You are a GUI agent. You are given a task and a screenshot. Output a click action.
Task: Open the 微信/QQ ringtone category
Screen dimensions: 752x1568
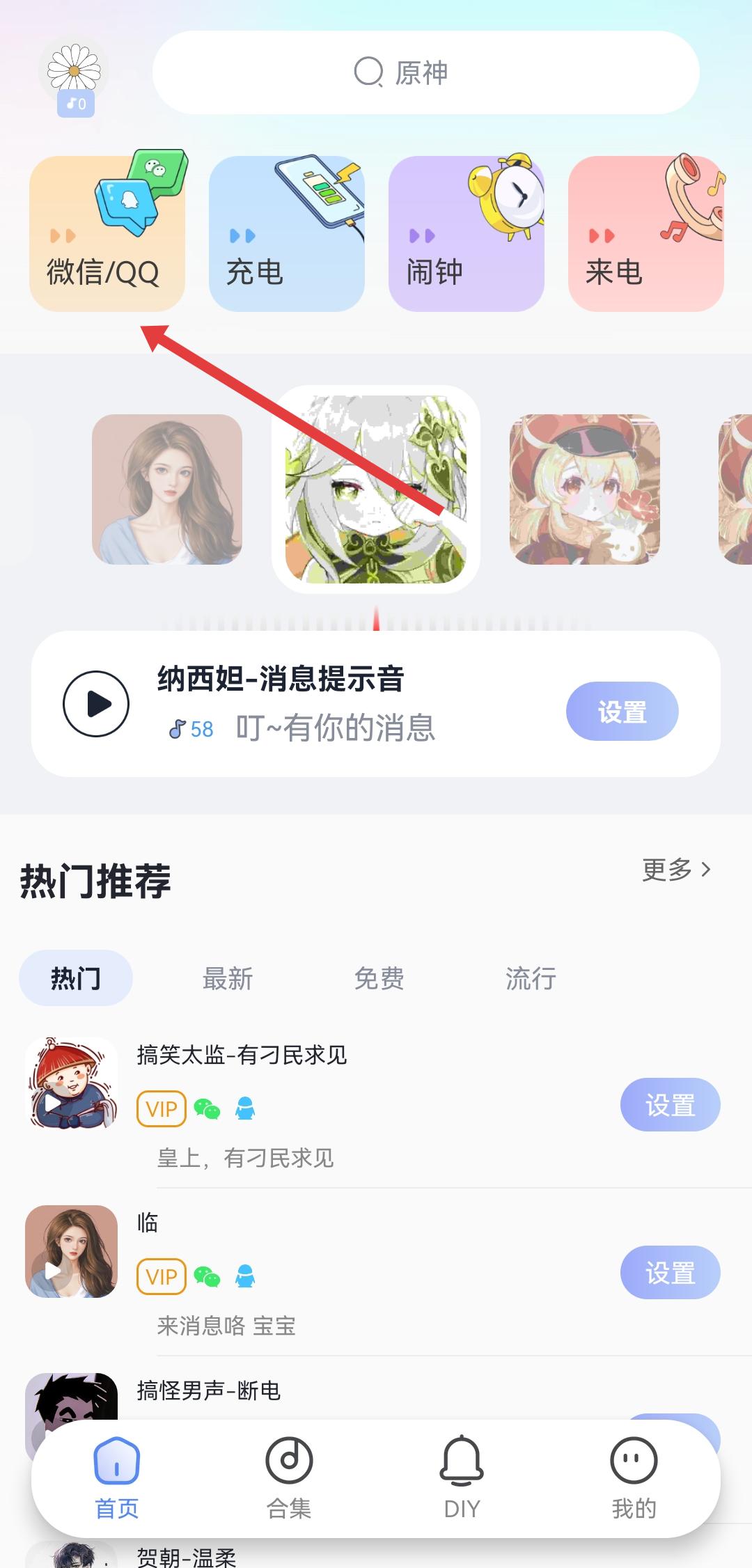click(x=108, y=230)
